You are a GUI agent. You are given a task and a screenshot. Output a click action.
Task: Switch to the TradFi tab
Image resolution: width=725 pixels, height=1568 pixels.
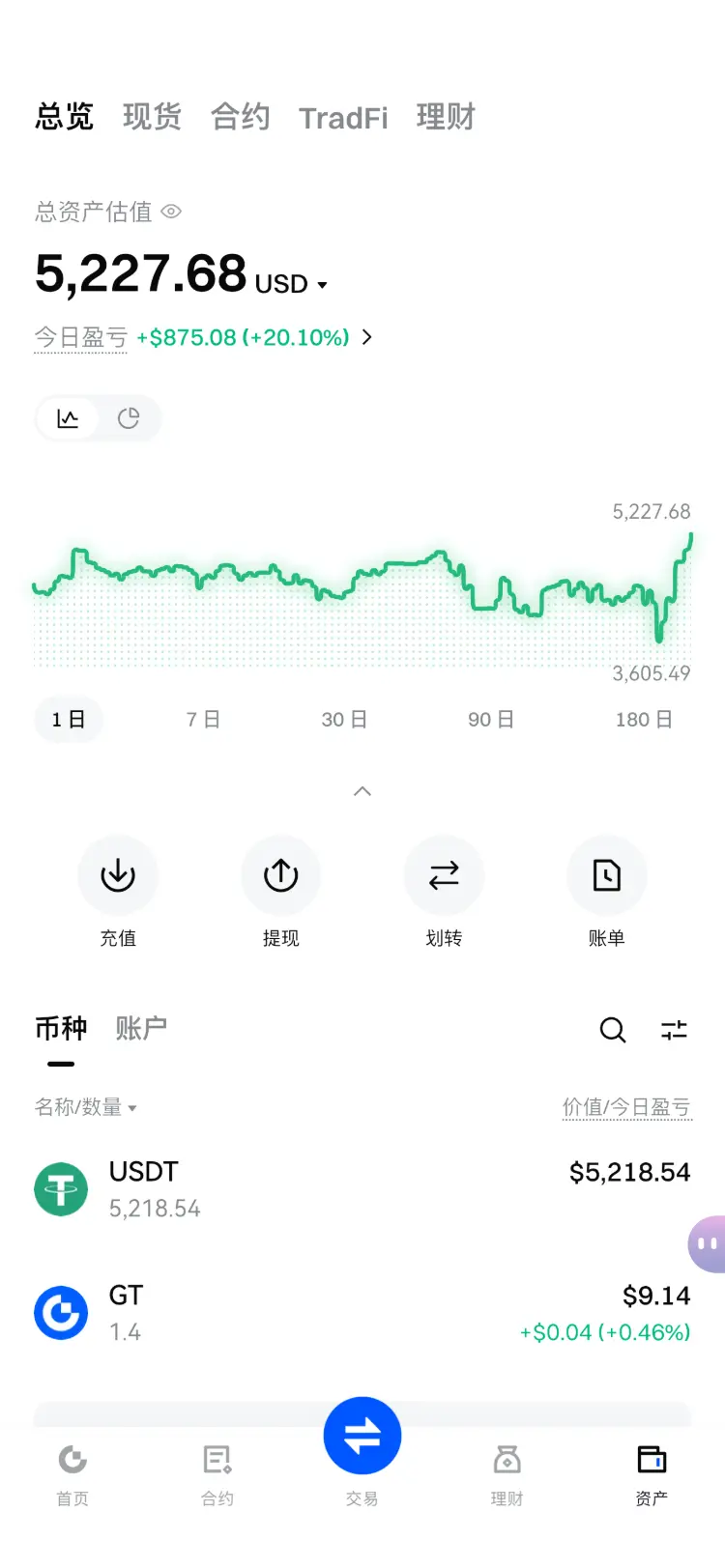(x=342, y=118)
